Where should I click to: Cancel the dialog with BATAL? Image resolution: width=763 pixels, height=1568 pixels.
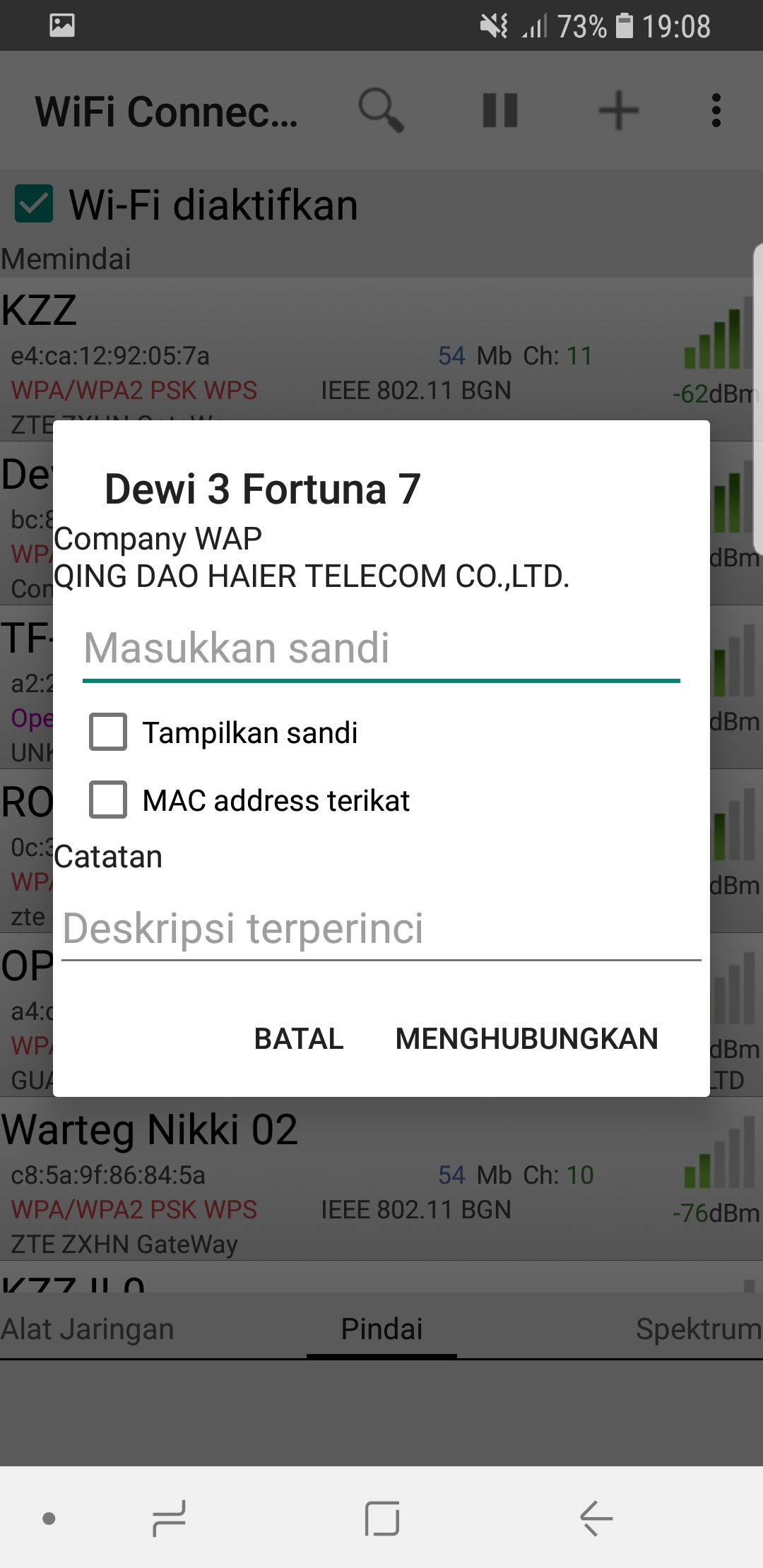click(x=299, y=1039)
